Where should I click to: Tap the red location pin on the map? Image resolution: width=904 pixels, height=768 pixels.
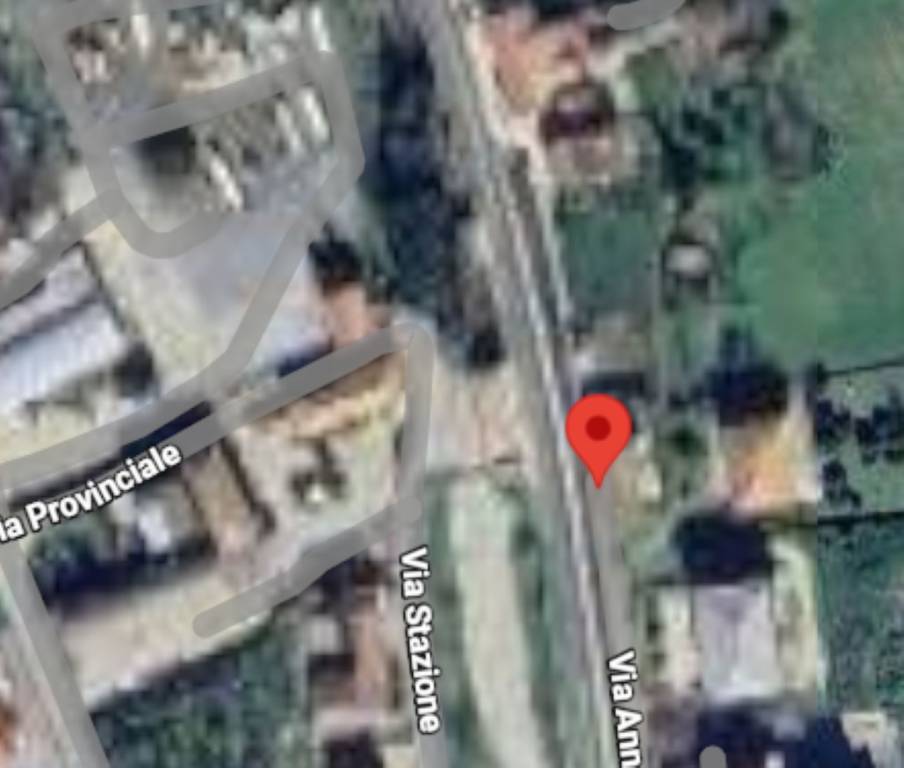(x=598, y=432)
